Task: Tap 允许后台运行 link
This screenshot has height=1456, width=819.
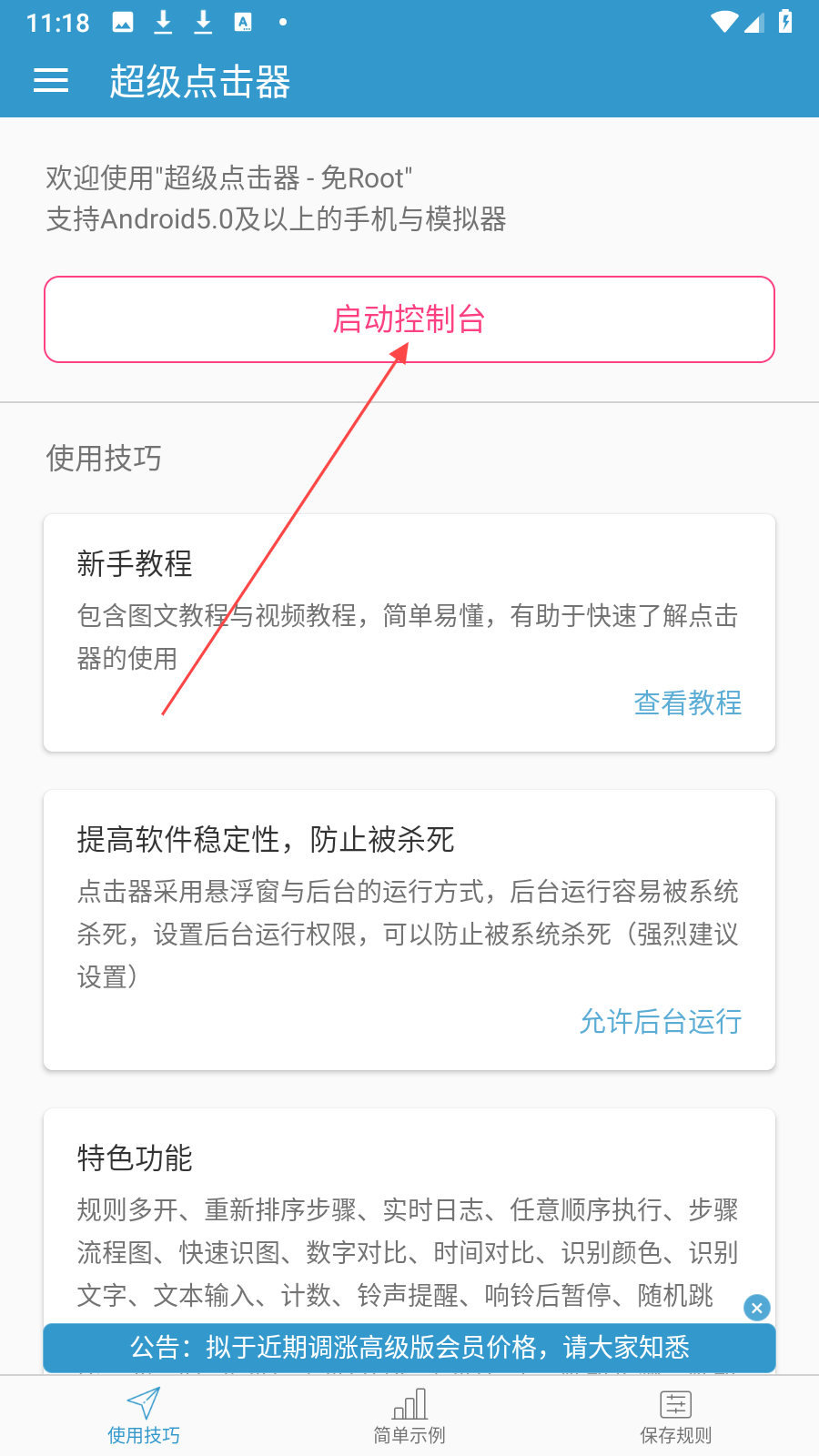Action: point(661,1021)
